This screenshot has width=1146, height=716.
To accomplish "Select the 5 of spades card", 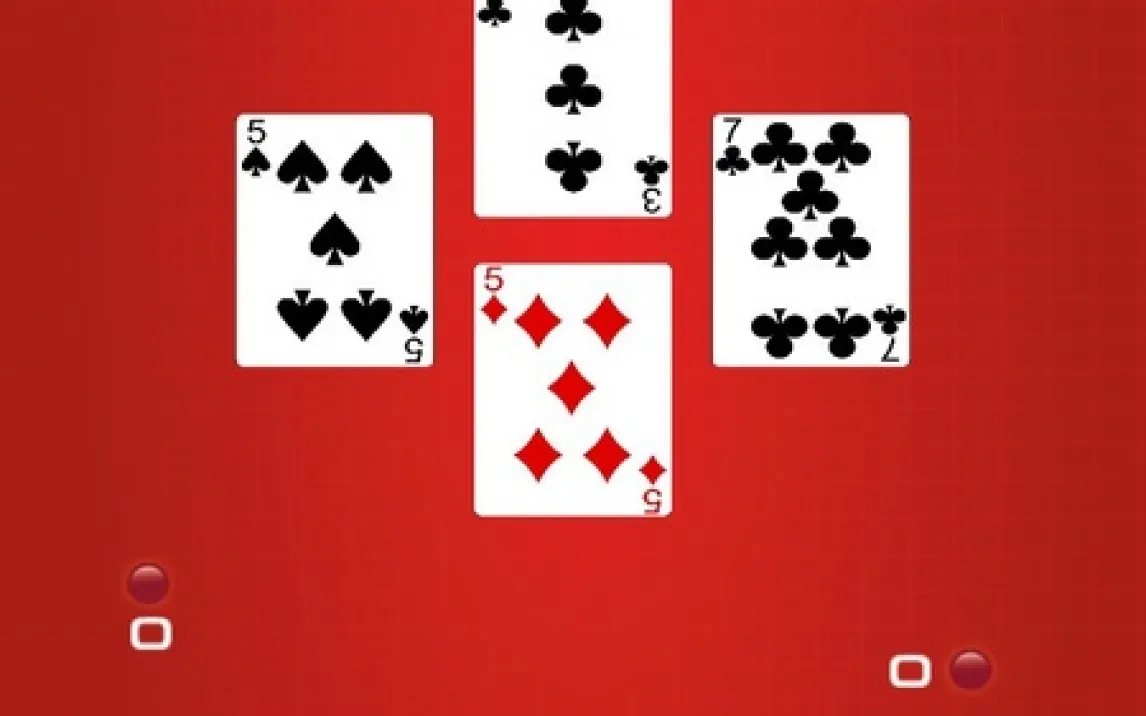I will (x=335, y=240).
